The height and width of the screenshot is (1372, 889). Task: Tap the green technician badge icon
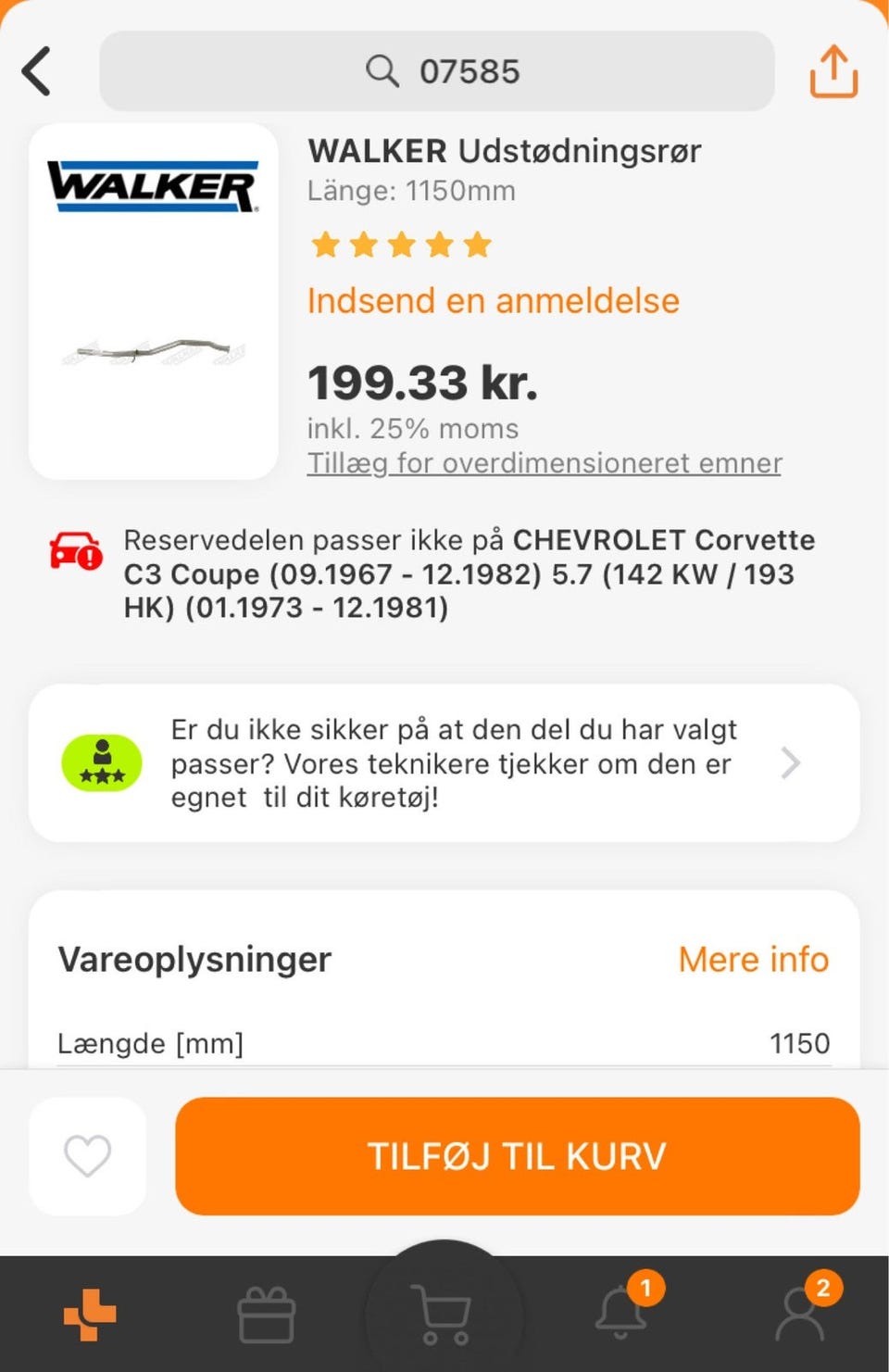(101, 762)
